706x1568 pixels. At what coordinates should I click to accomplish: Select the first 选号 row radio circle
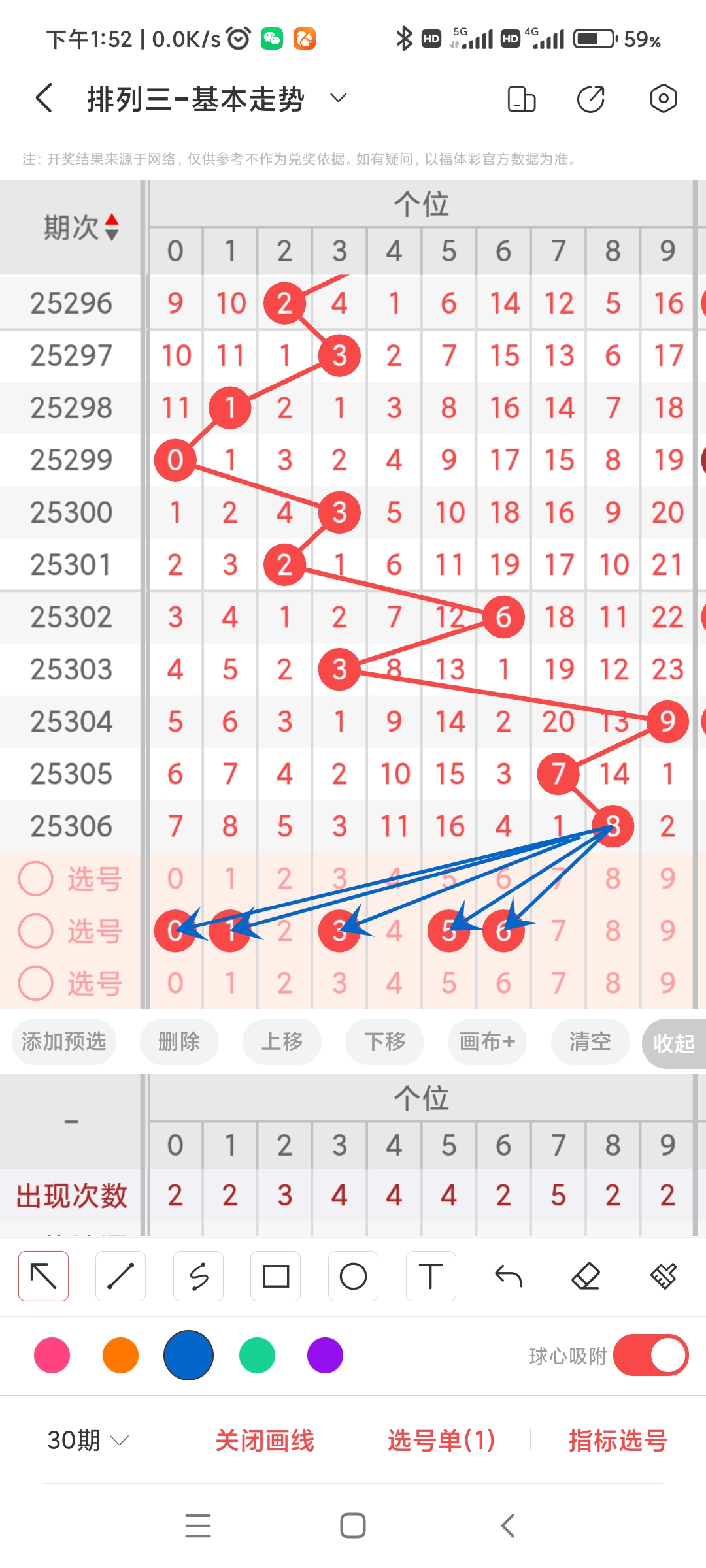click(35, 879)
